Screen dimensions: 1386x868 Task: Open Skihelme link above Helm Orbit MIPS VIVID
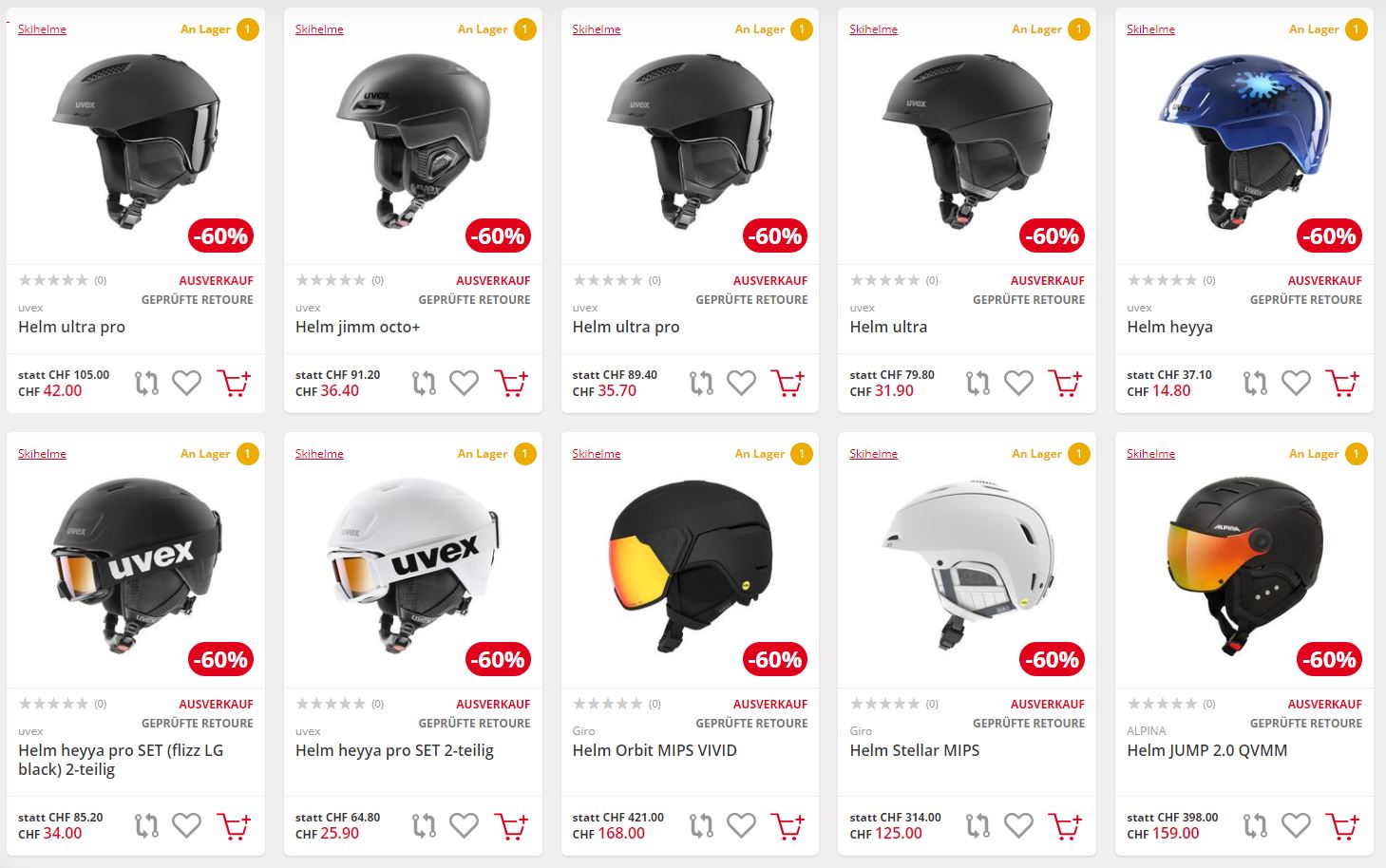click(596, 454)
